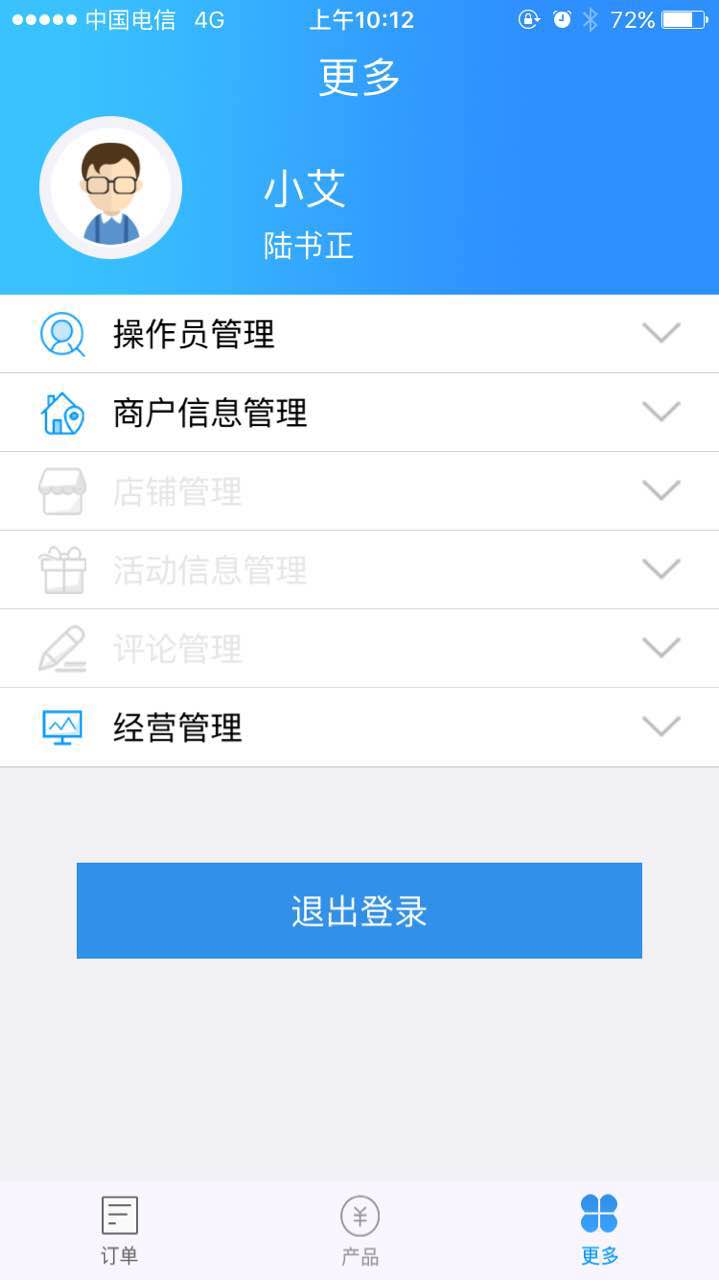Viewport: 719px width, 1280px height.
Task: Expand the 操作员管理 section
Action: coord(660,333)
